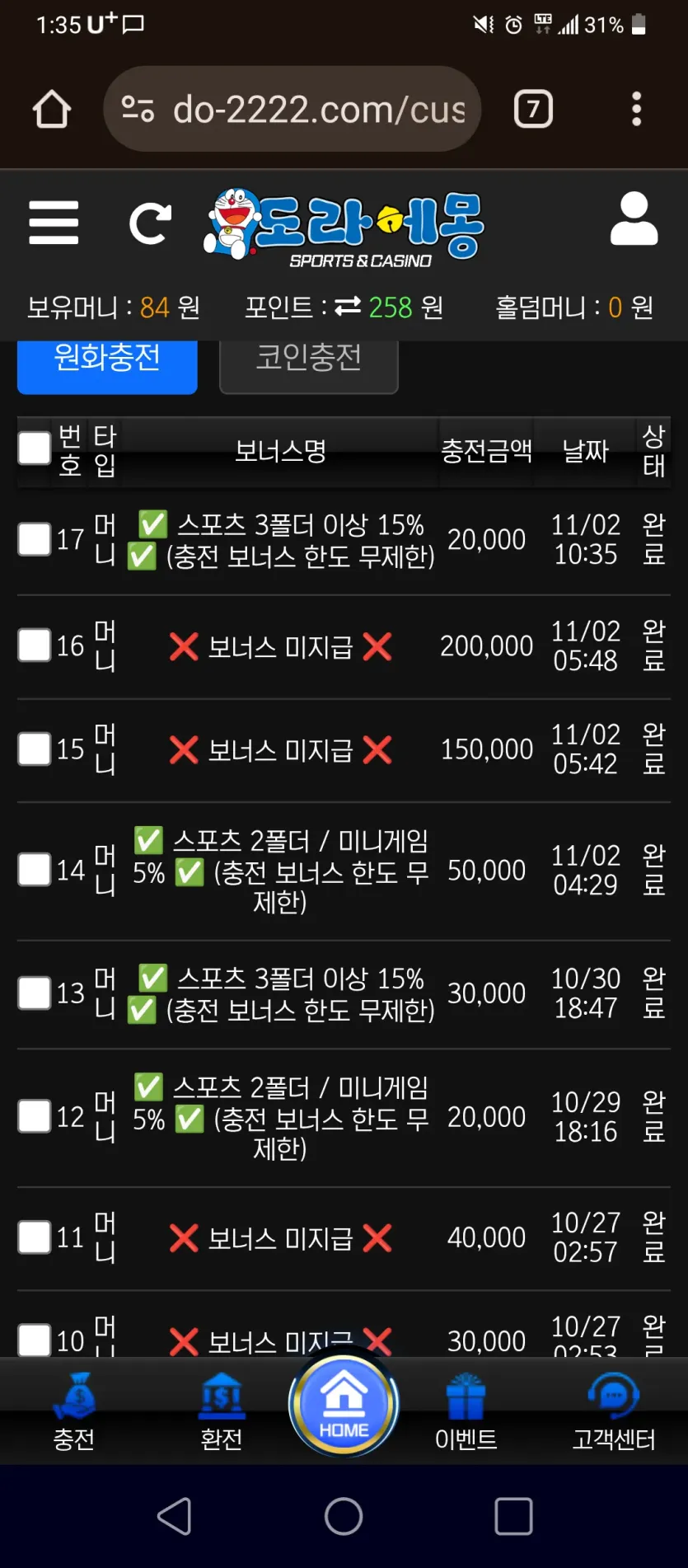Screen dimensions: 688x1568
Task: Open 환전 in the bottom navigation
Action: pyautogui.click(x=222, y=1412)
